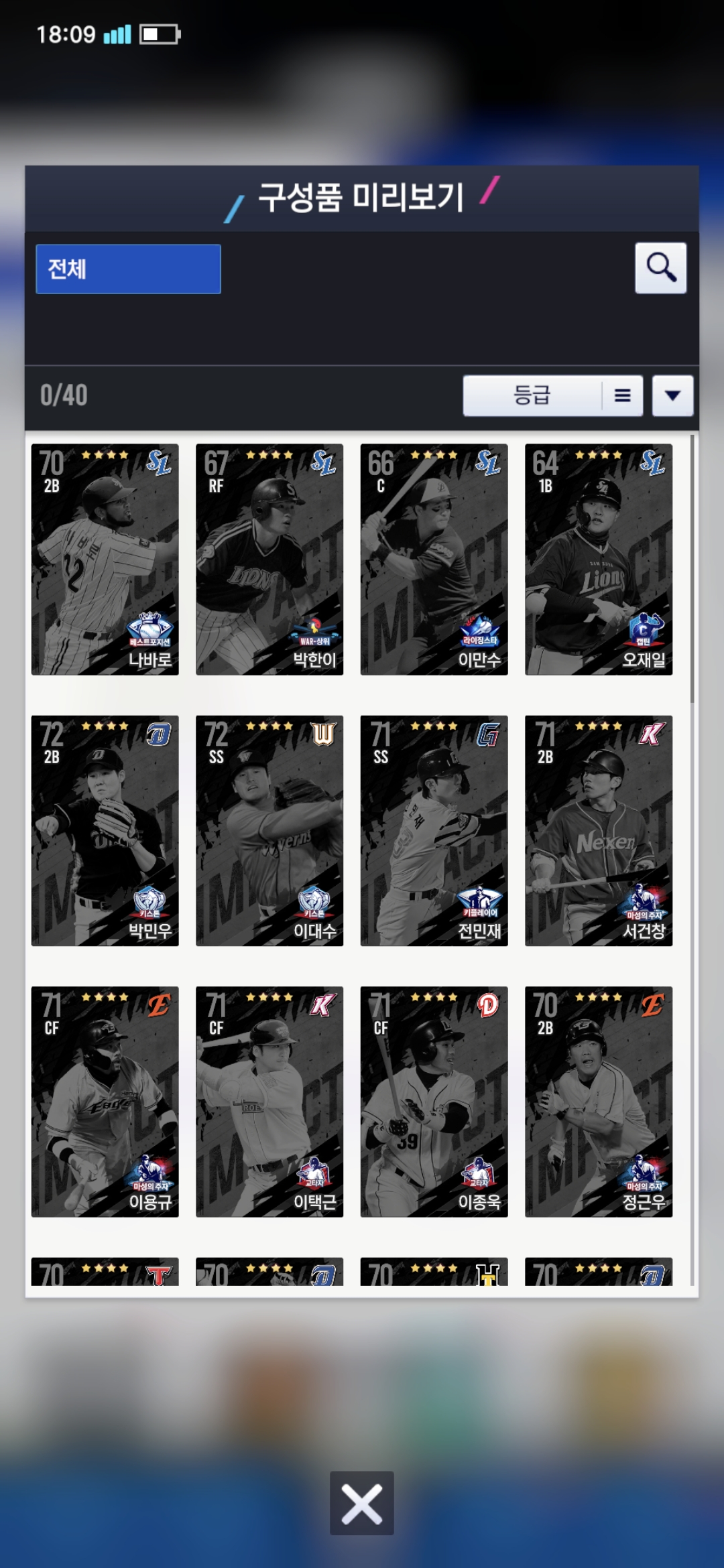Screen dimensions: 724x1568
Task: Open the 이대수 player card
Action: click(269, 830)
